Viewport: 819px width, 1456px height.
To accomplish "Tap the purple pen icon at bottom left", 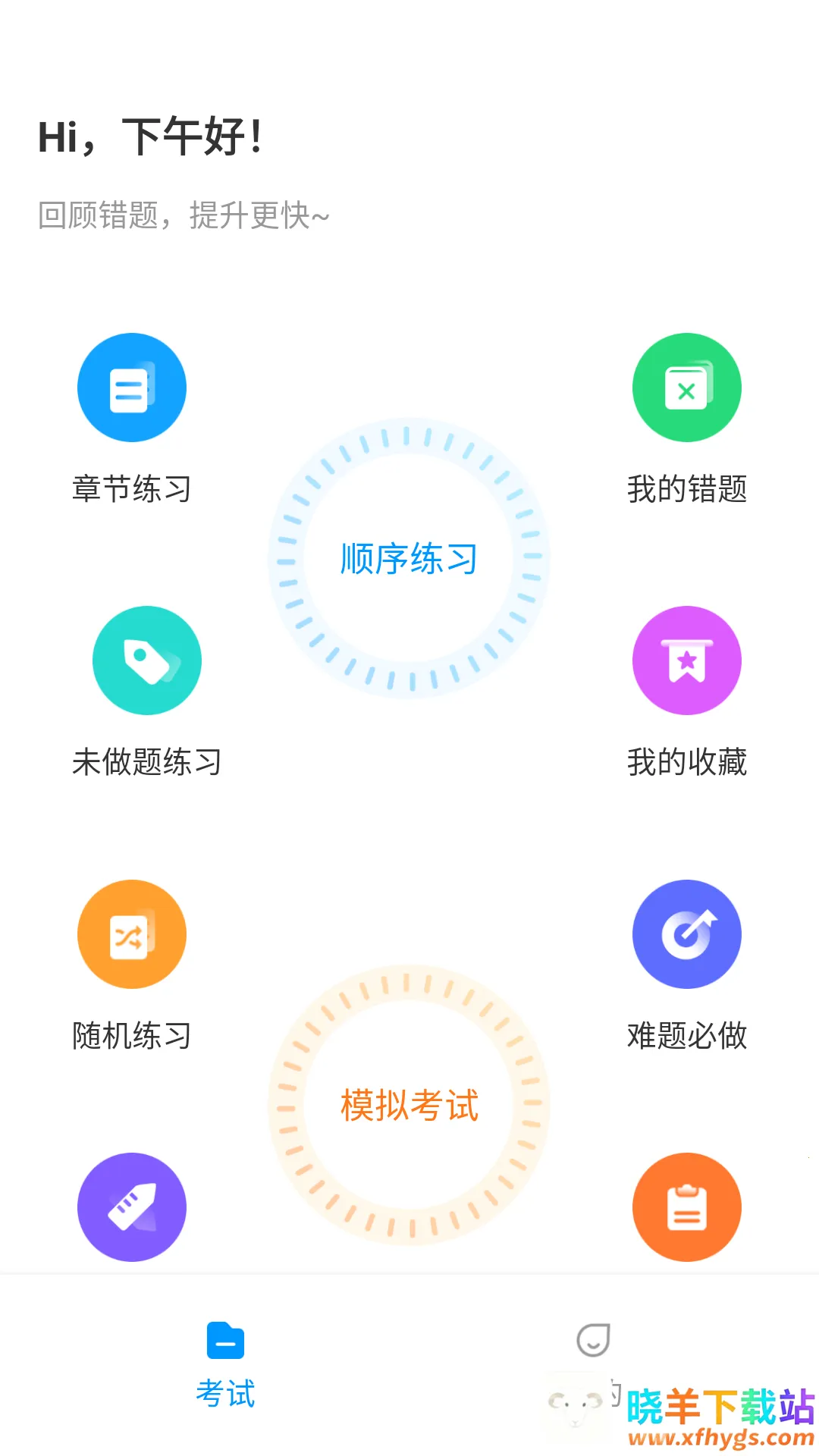I will 131,1208.
